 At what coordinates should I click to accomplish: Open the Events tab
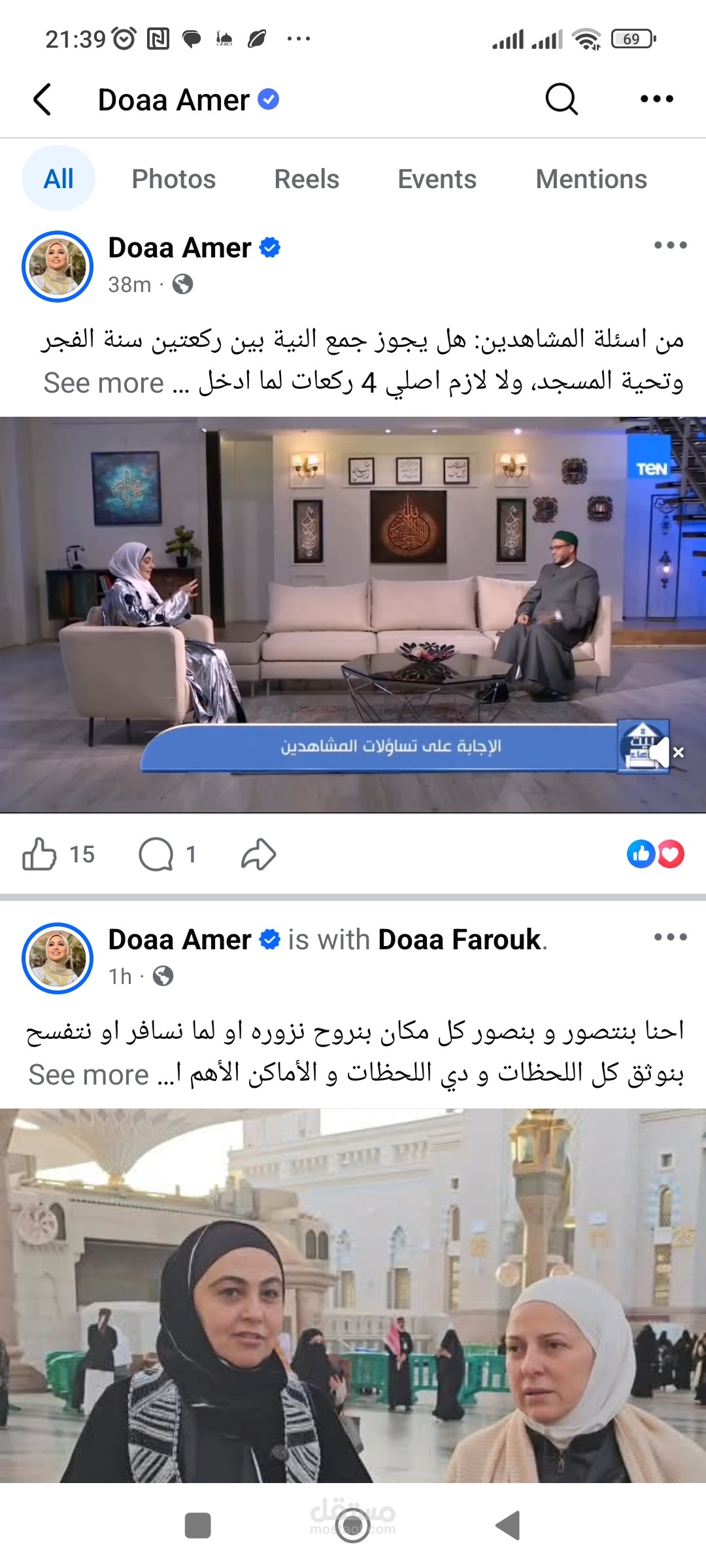tap(437, 179)
